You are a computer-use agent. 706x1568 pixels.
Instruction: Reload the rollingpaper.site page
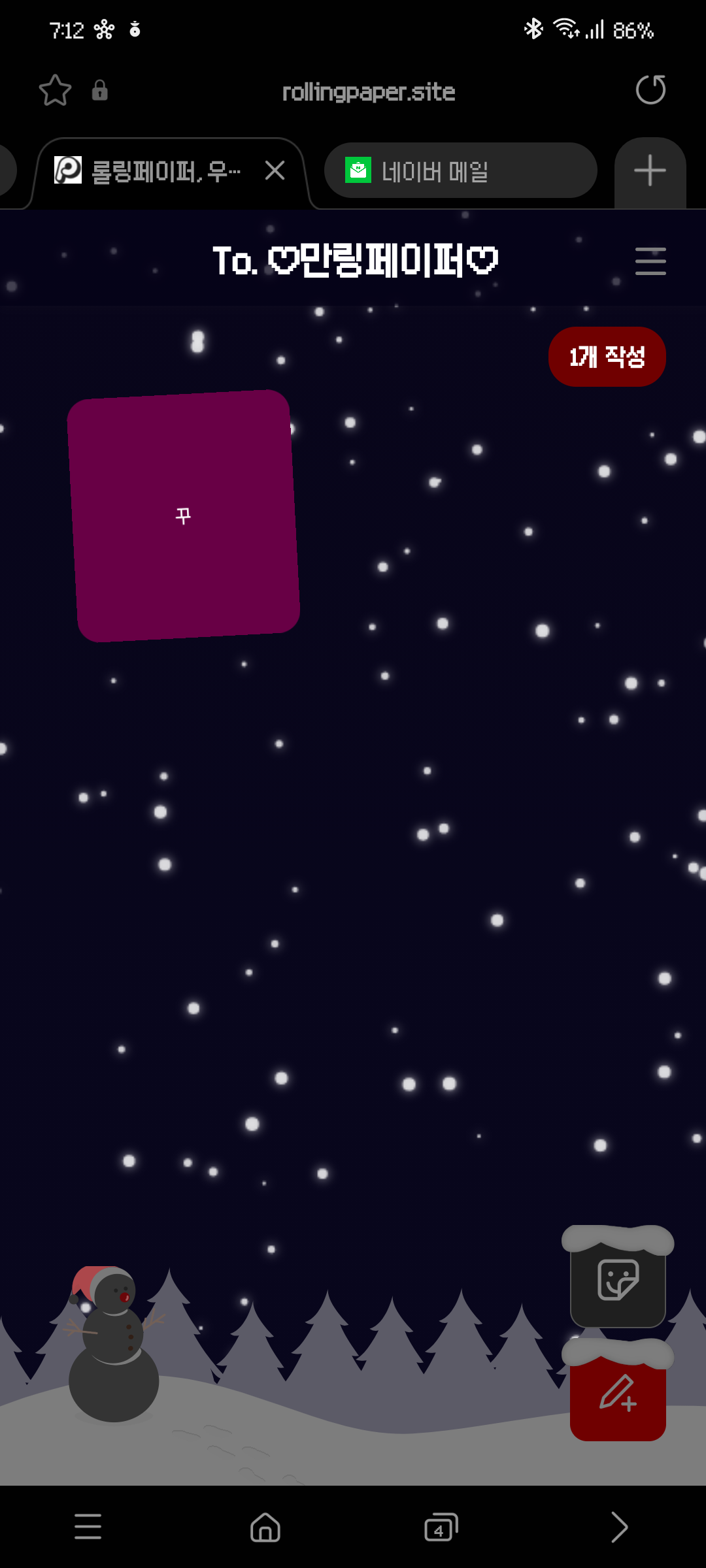650,90
